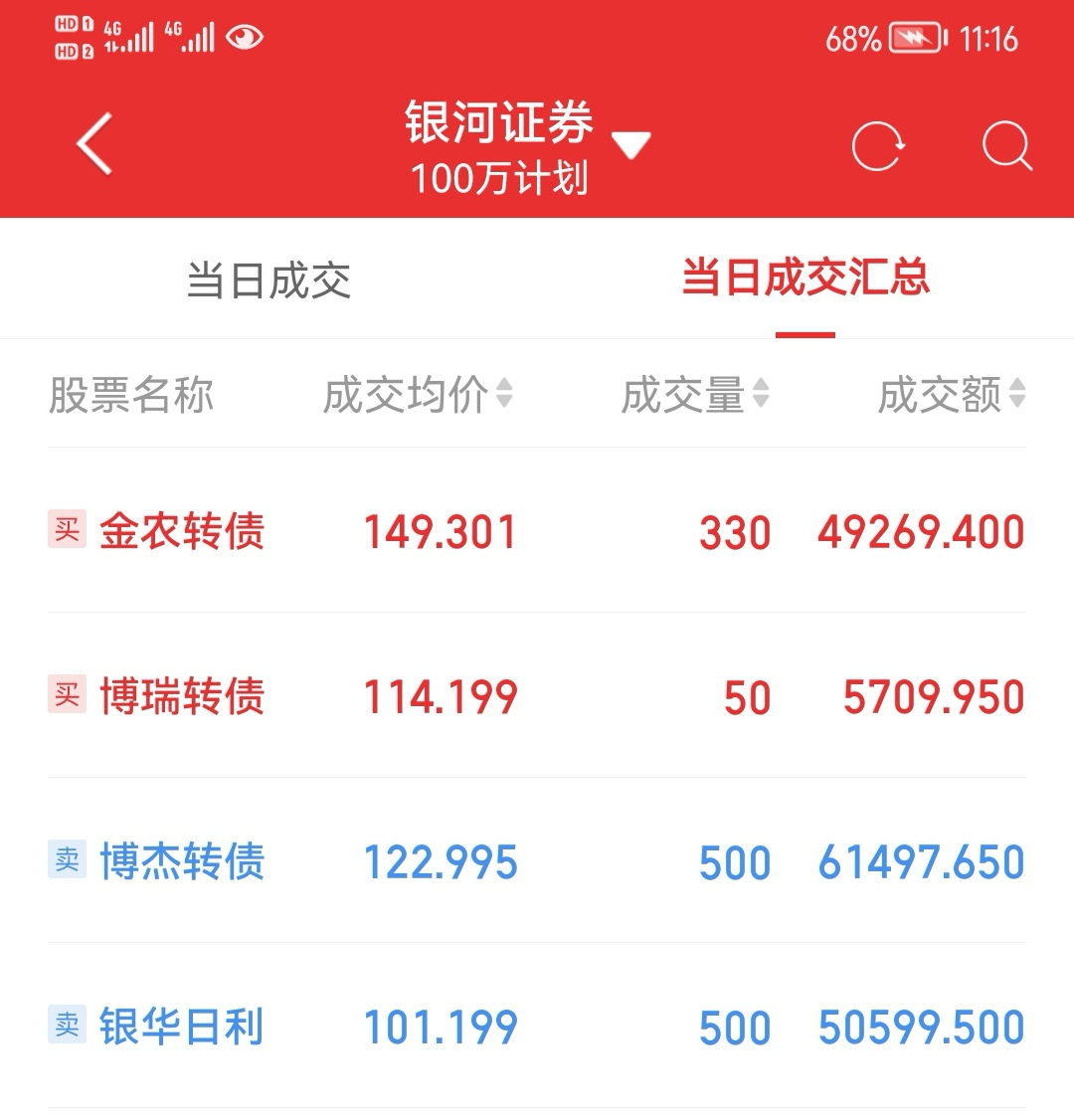Image resolution: width=1074 pixels, height=1120 pixels.
Task: Switch to the 当日成交 tab
Action: 268,280
